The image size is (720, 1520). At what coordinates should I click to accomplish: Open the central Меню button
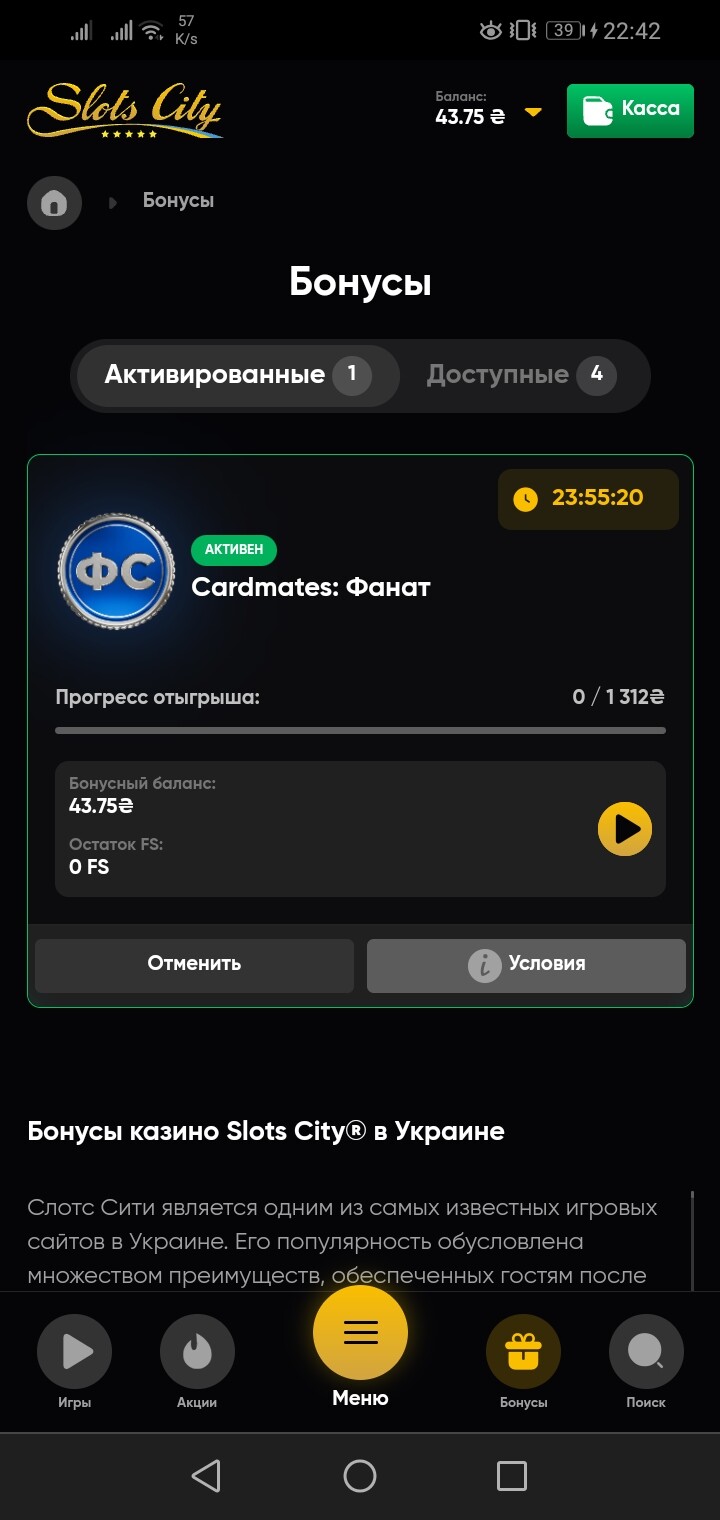[360, 1346]
